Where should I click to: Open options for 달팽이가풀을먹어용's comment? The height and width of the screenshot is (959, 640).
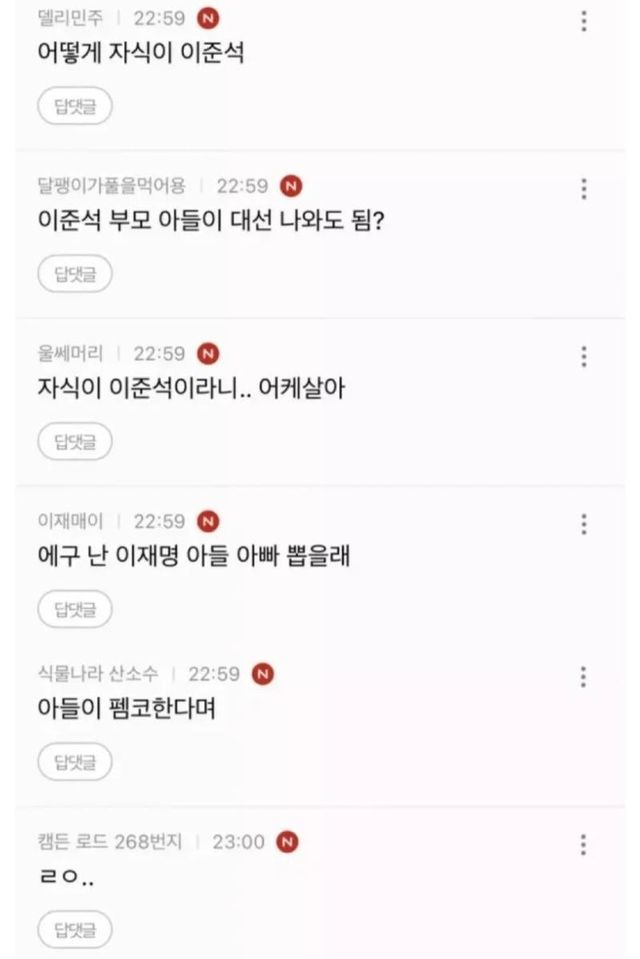coord(583,189)
